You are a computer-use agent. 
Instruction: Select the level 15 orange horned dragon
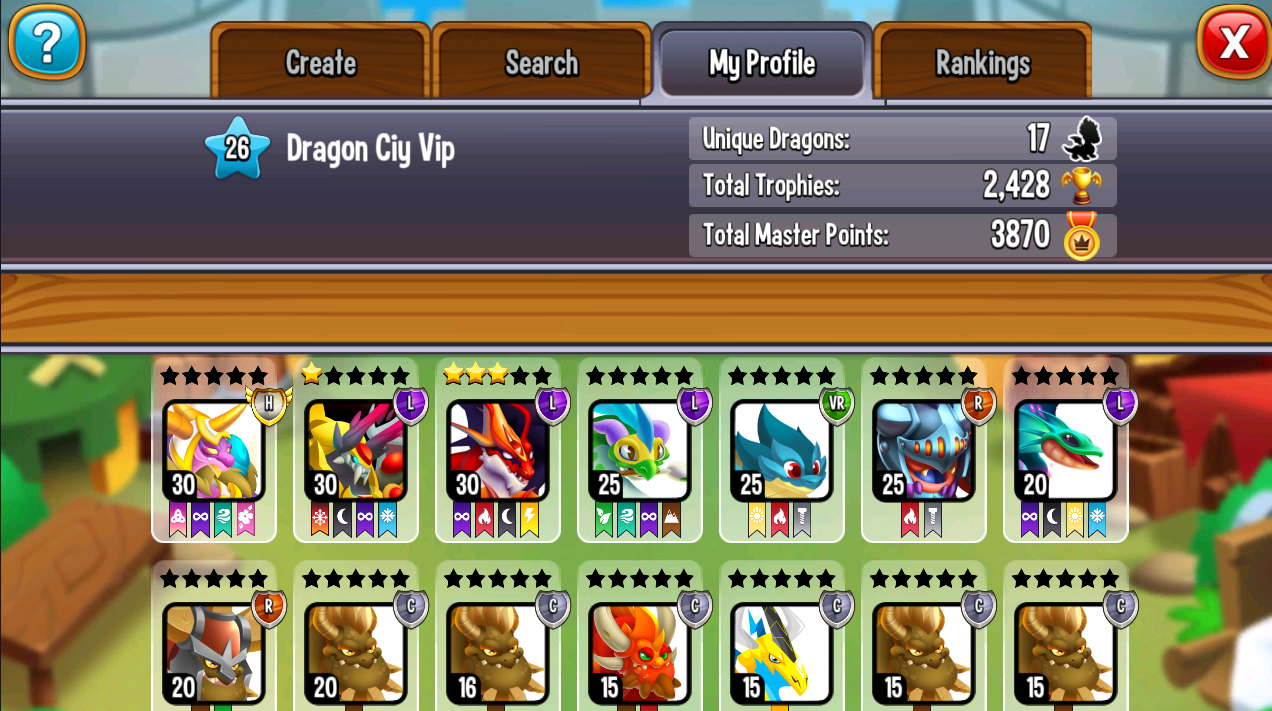pos(640,650)
